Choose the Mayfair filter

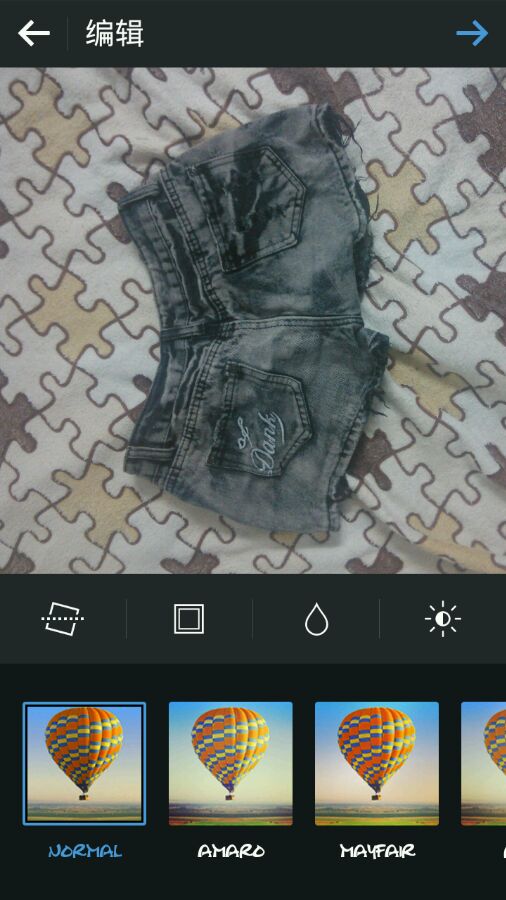377,764
